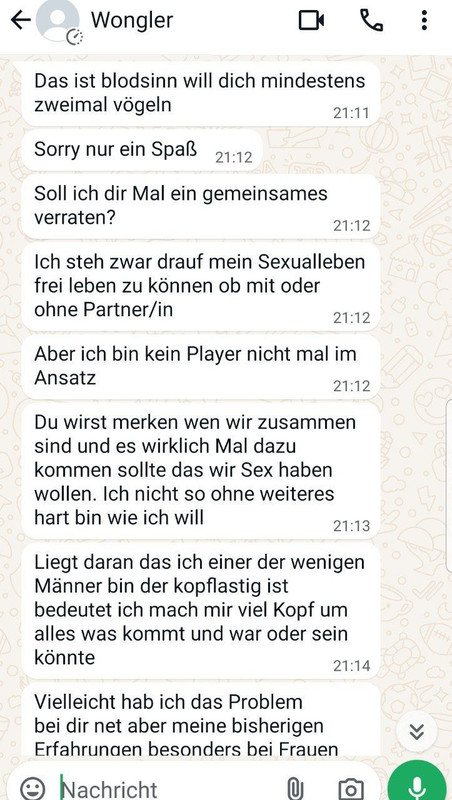Open contact info for Wongler
This screenshot has height=800, width=452.
point(132,20)
